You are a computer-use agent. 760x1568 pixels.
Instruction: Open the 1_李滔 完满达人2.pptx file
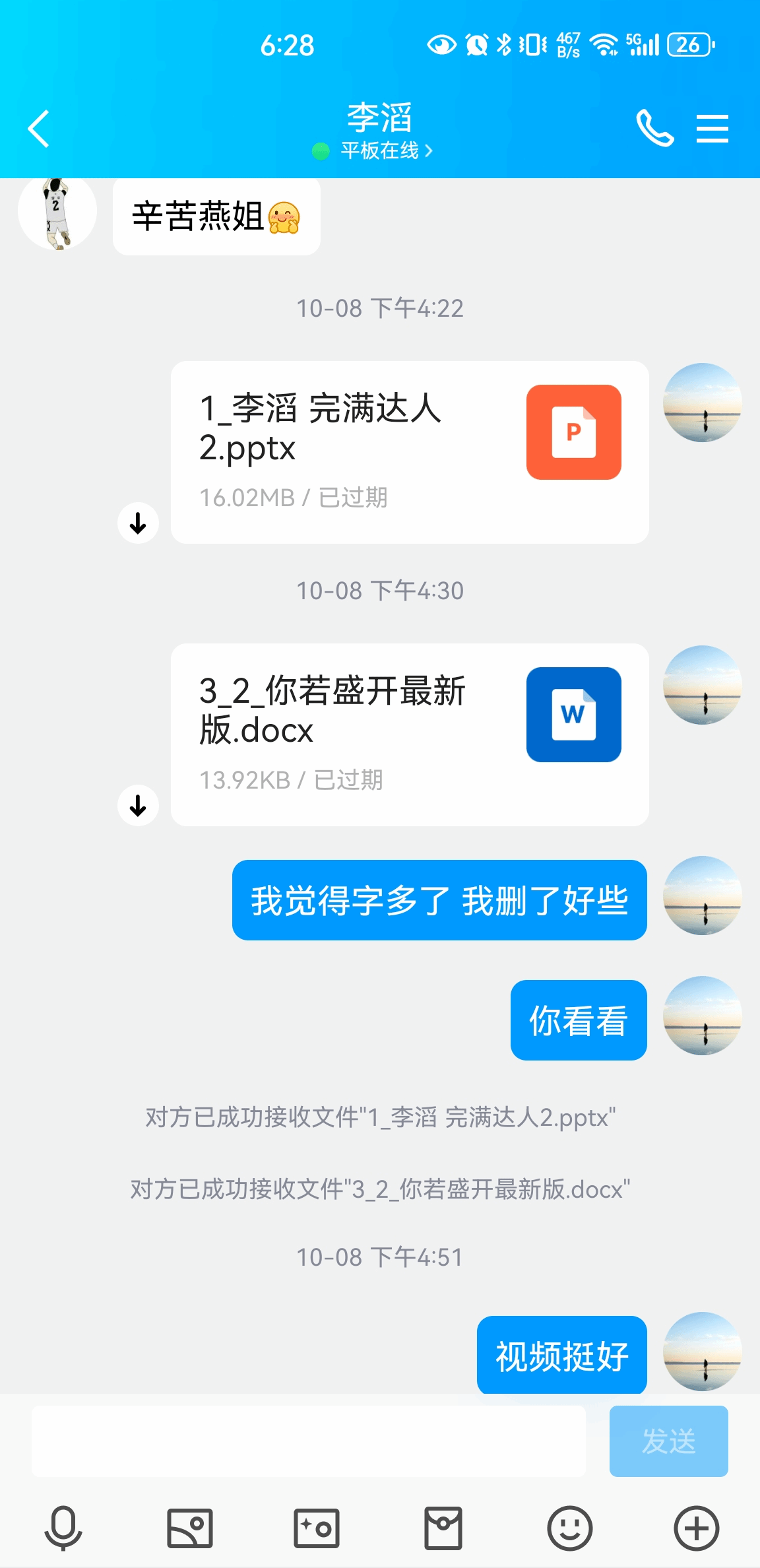[x=409, y=452]
